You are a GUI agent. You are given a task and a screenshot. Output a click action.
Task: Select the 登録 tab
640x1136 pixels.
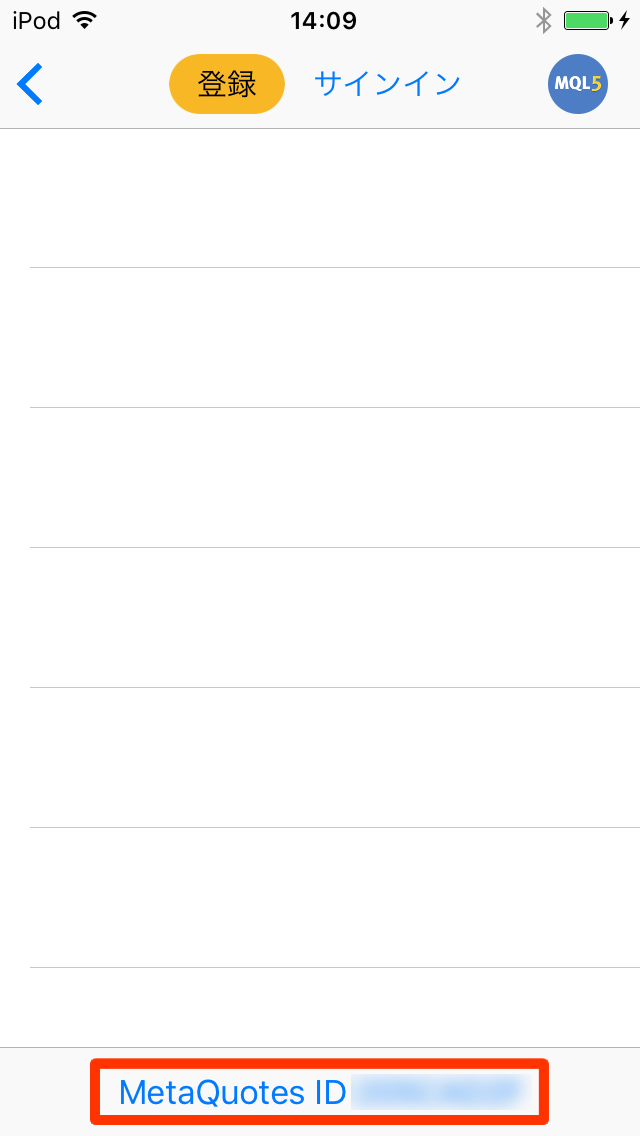click(227, 84)
